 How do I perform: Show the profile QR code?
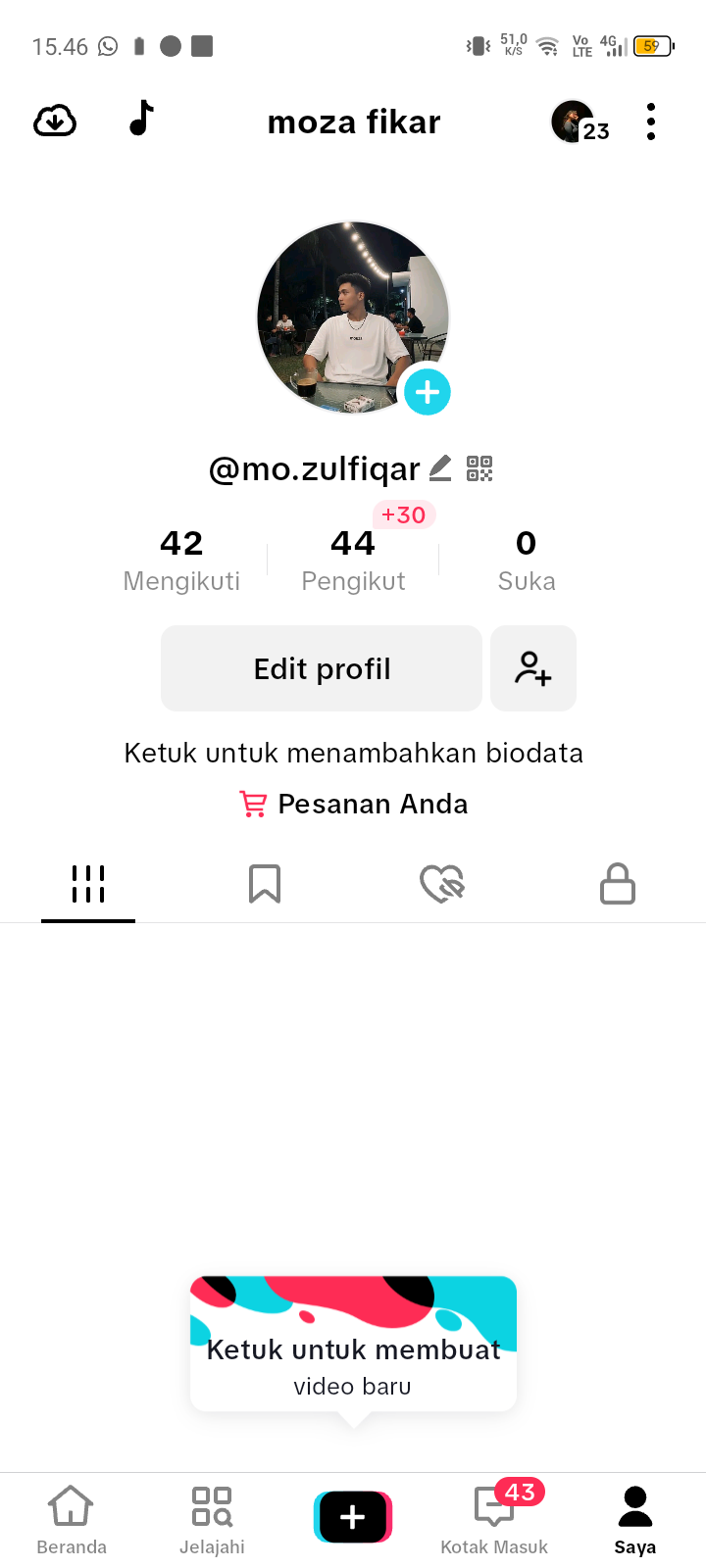point(479,468)
